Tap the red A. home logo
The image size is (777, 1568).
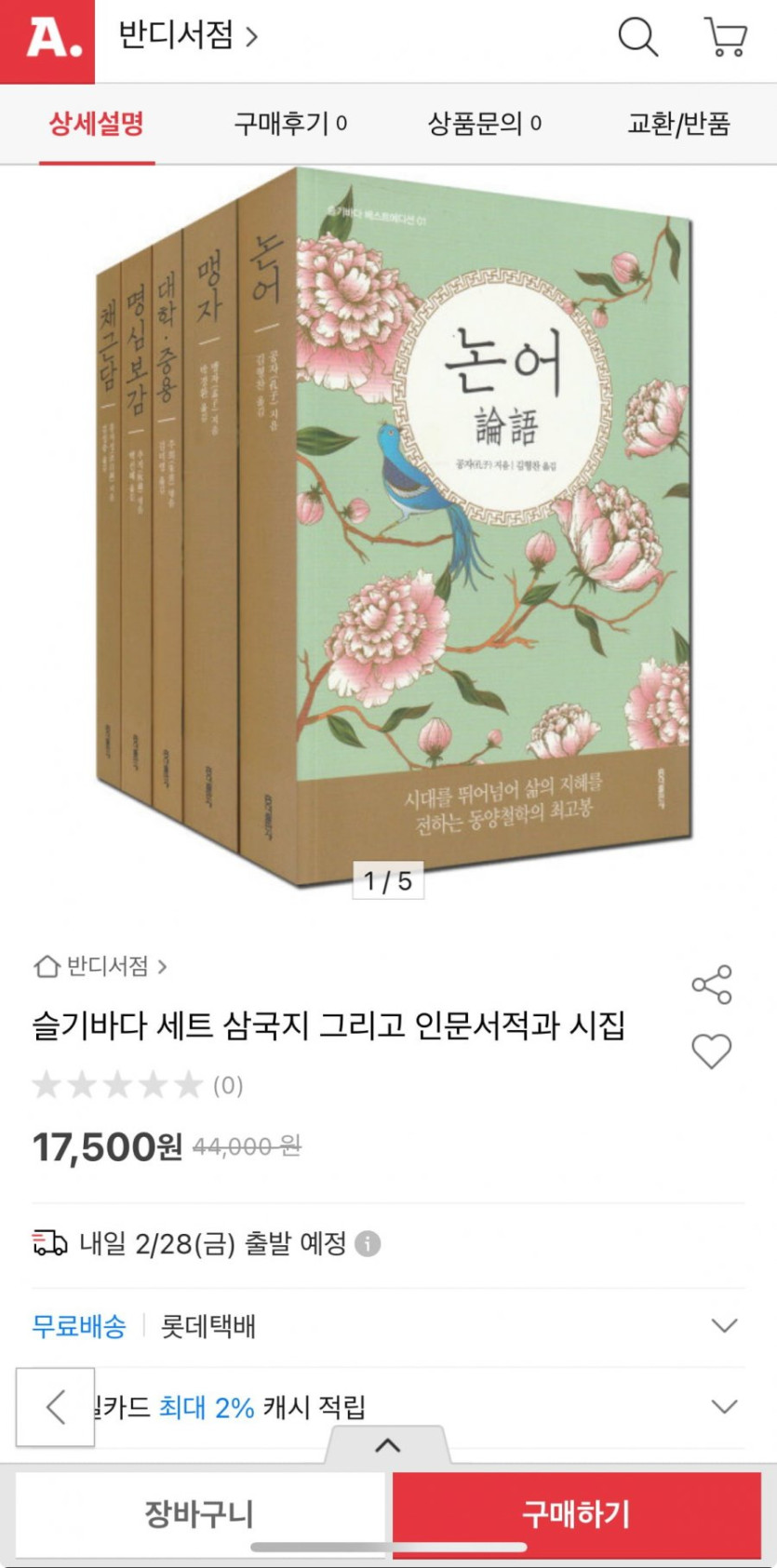coord(47,41)
